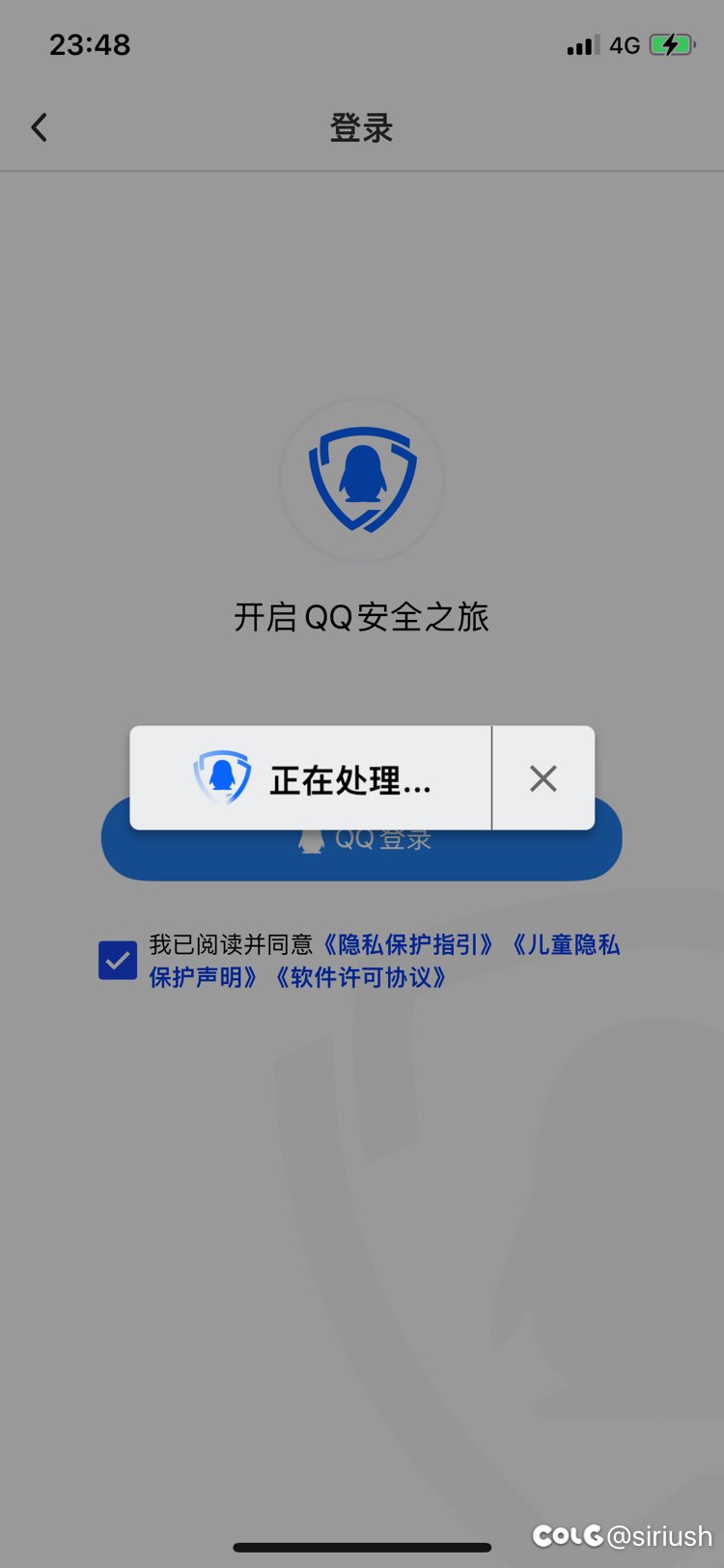Tap the 登录 title in the navigation bar

coord(361,126)
